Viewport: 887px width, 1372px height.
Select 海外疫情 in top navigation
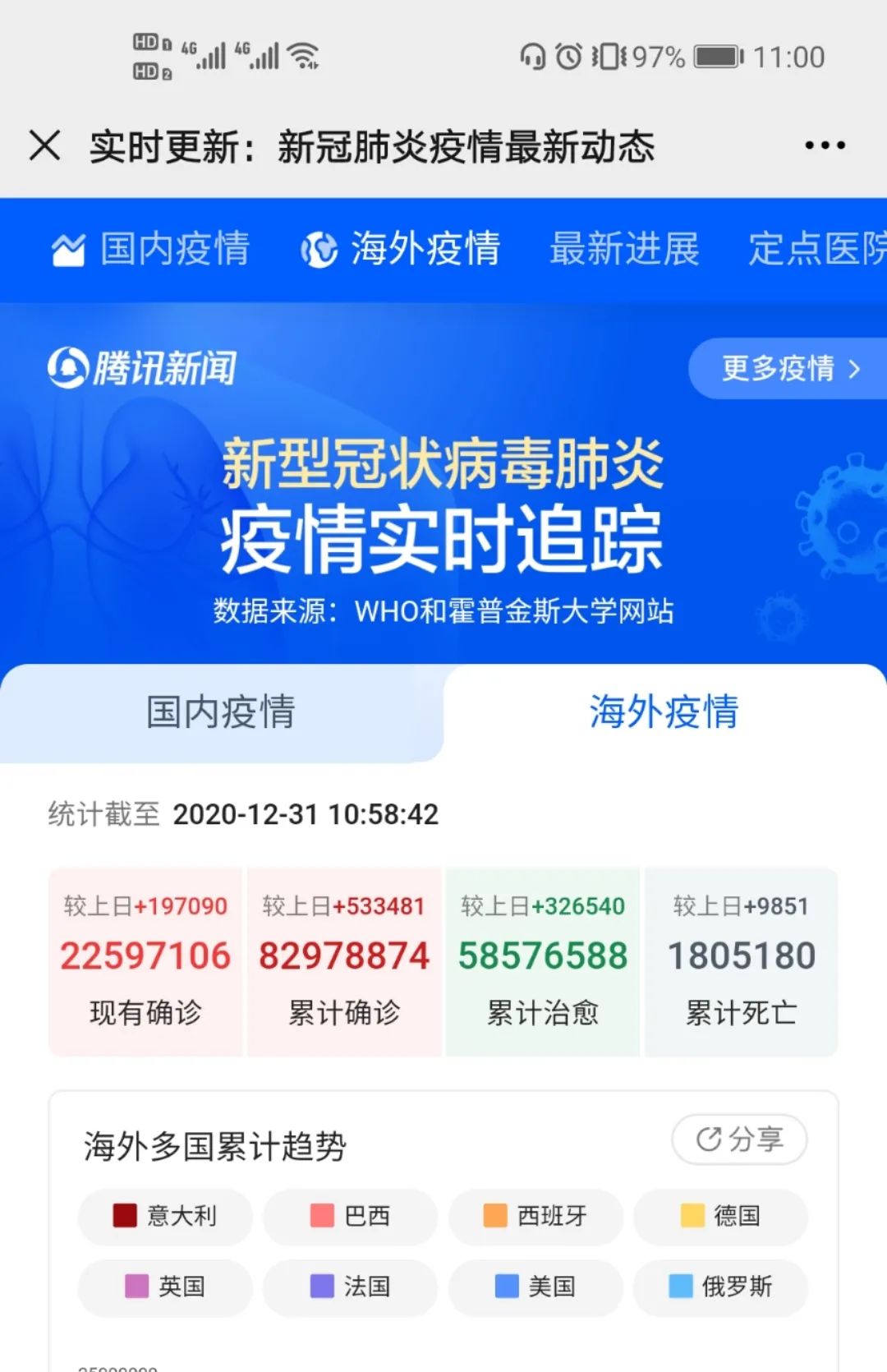tap(401, 249)
